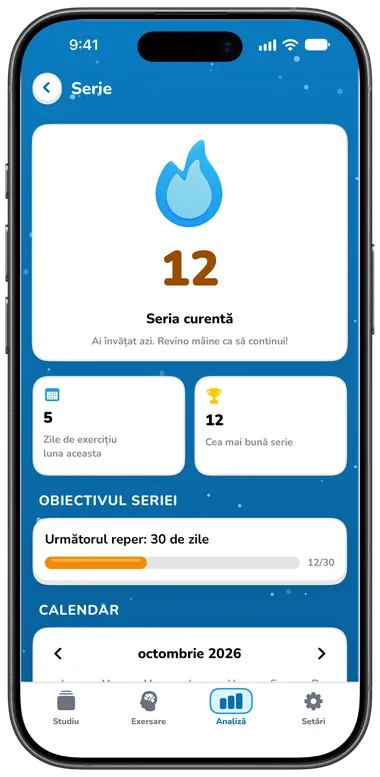
Task: Select the Analiză tab
Action: (231, 708)
